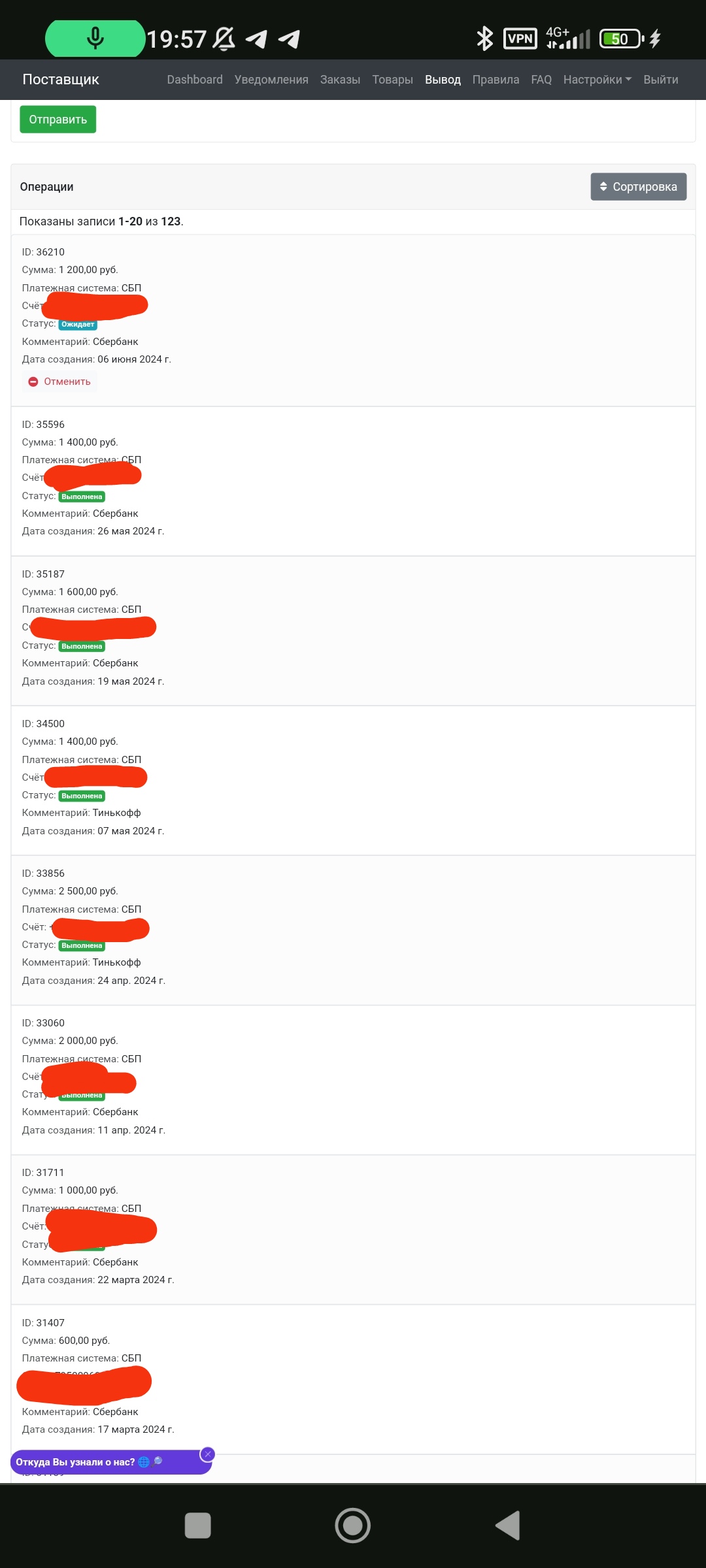View the FAQ page
The width and height of the screenshot is (706, 1568).
pyautogui.click(x=541, y=80)
